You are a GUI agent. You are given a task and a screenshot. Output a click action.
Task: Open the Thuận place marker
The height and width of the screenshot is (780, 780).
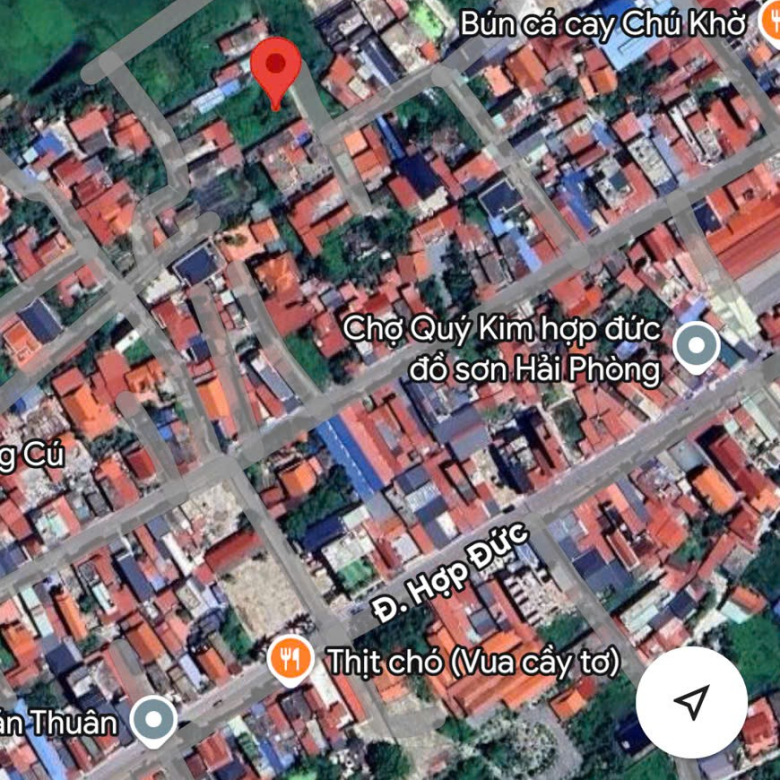point(154,719)
